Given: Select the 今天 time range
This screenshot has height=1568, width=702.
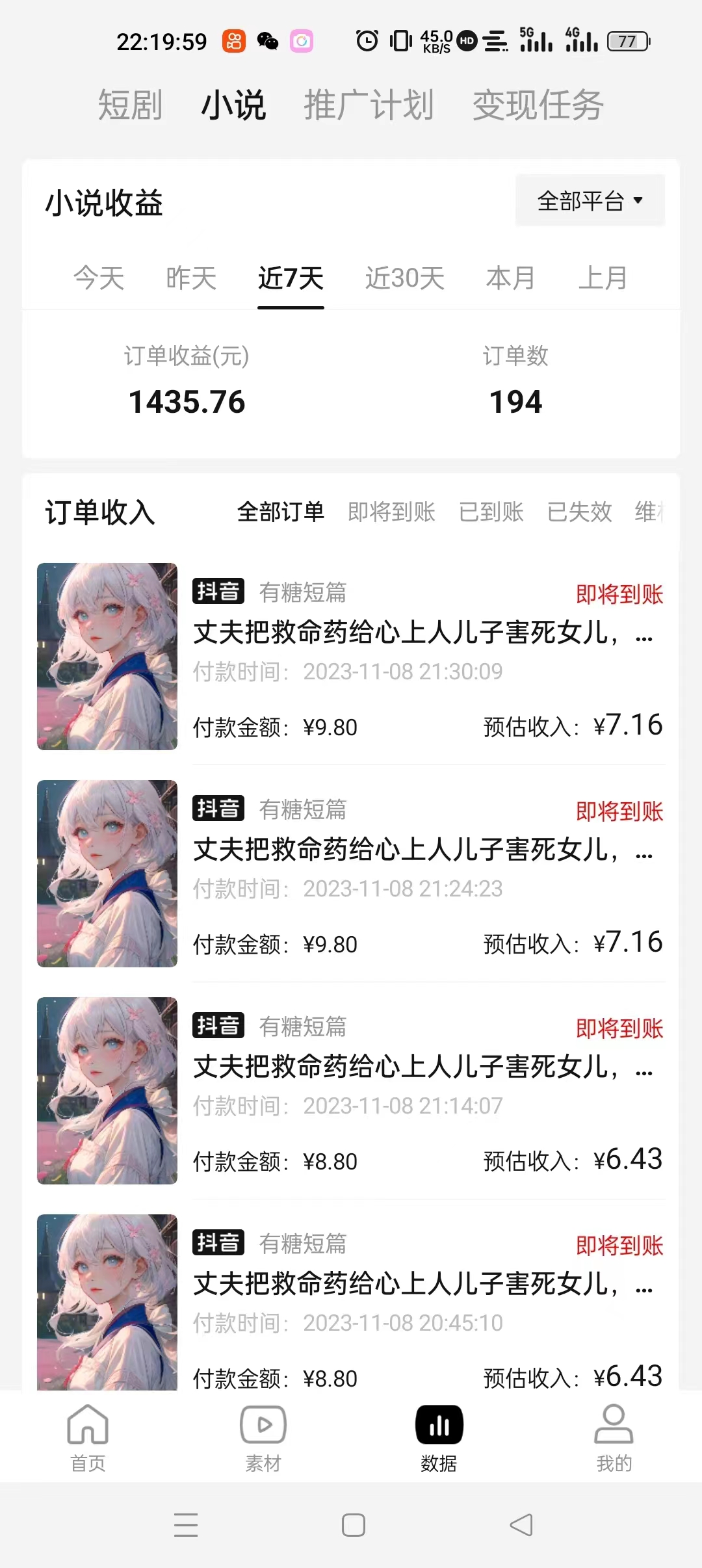Looking at the screenshot, I should coord(99,278).
